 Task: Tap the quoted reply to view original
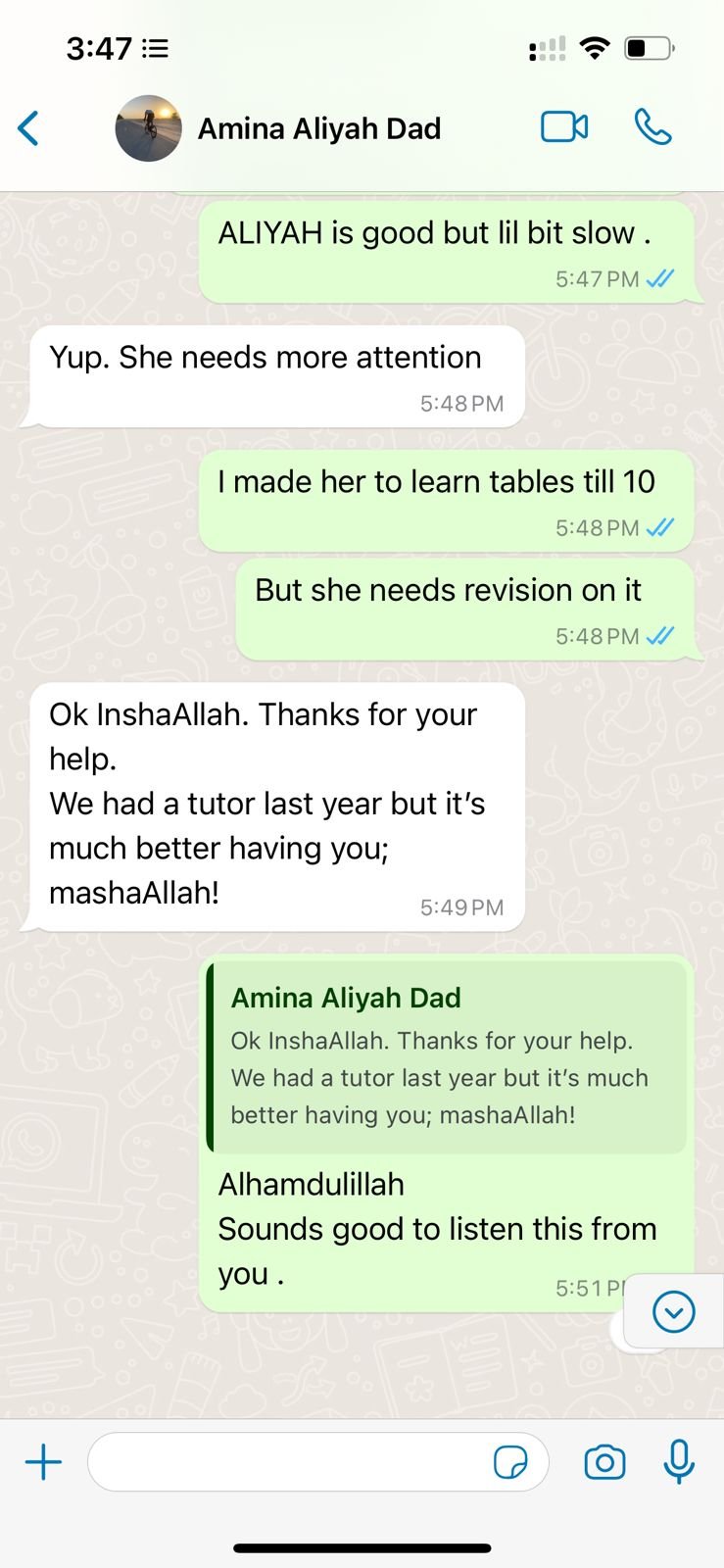point(448,1056)
